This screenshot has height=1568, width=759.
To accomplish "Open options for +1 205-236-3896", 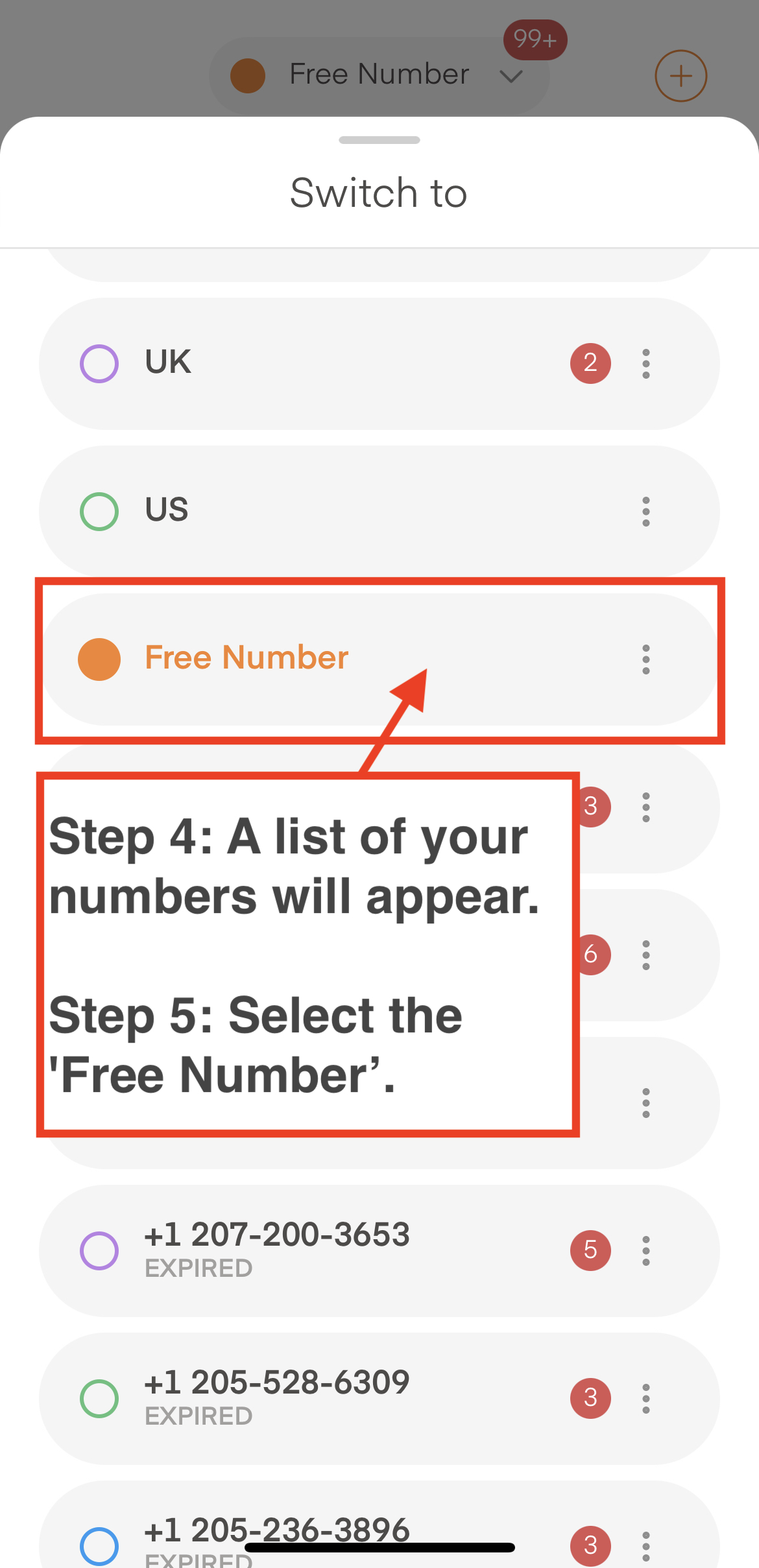I will (x=645, y=1546).
